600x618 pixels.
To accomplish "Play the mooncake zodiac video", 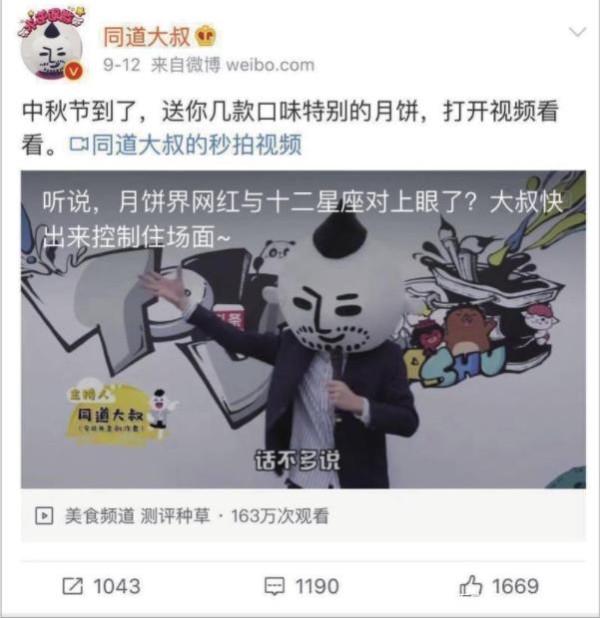I will (303, 330).
